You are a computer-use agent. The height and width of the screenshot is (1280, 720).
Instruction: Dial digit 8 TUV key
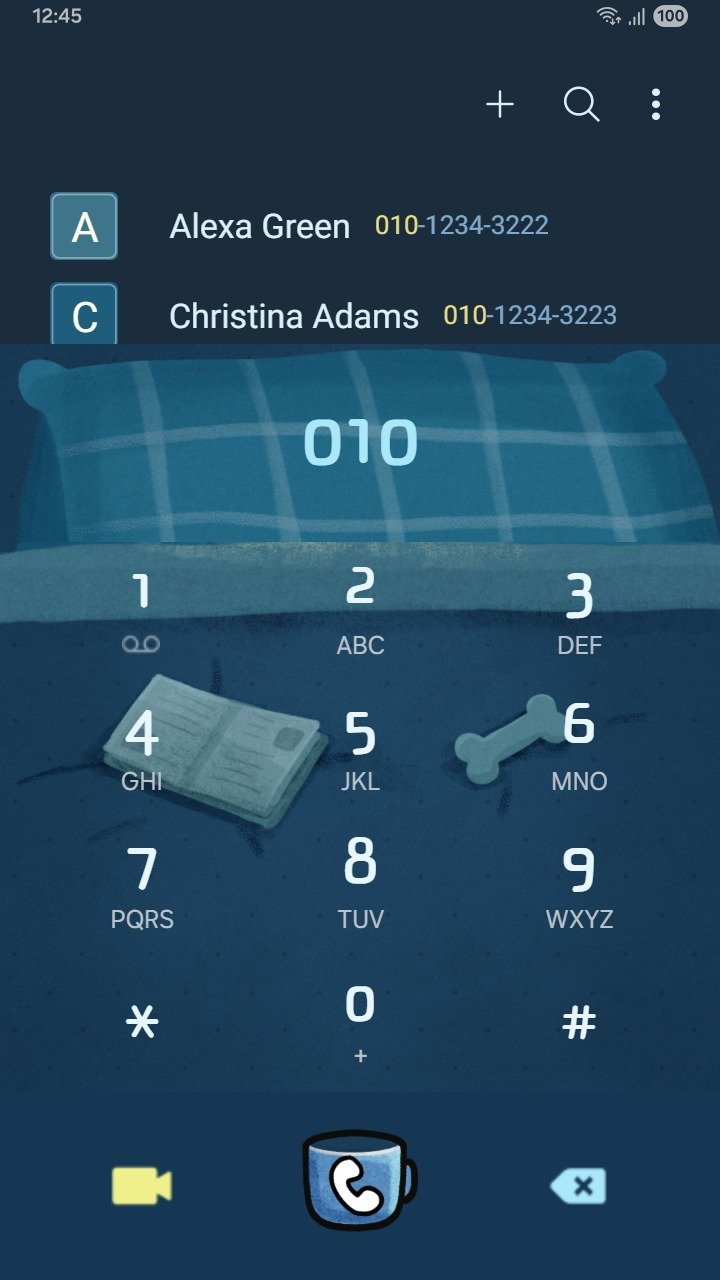tap(360, 882)
